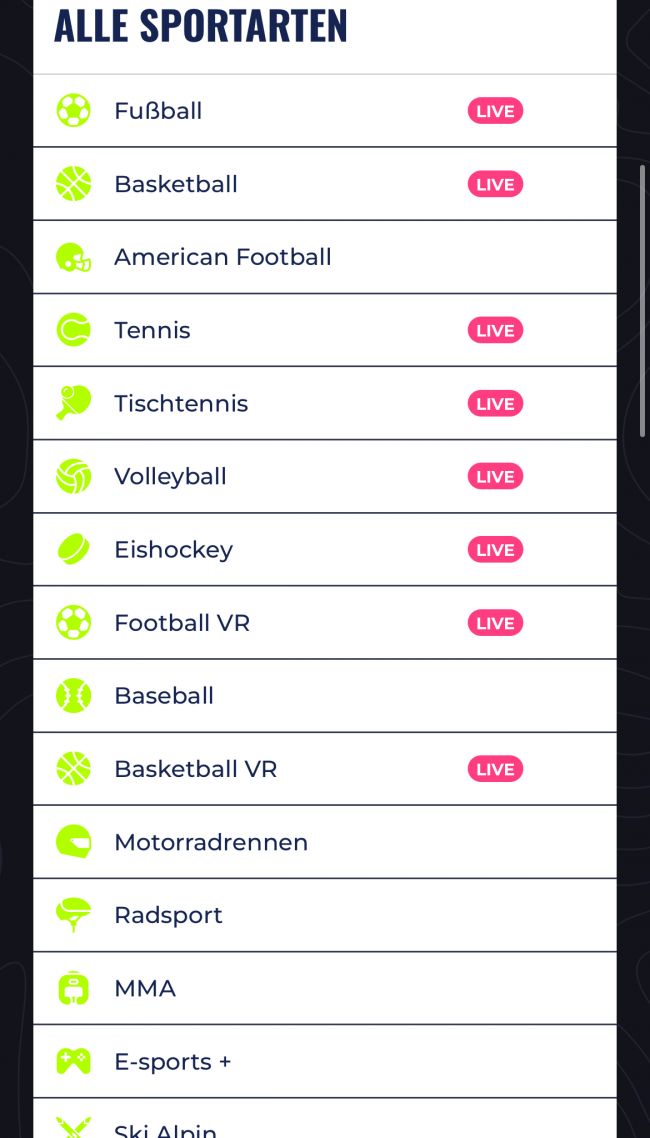Open Tischtennis events
The height and width of the screenshot is (1138, 650).
tap(181, 403)
